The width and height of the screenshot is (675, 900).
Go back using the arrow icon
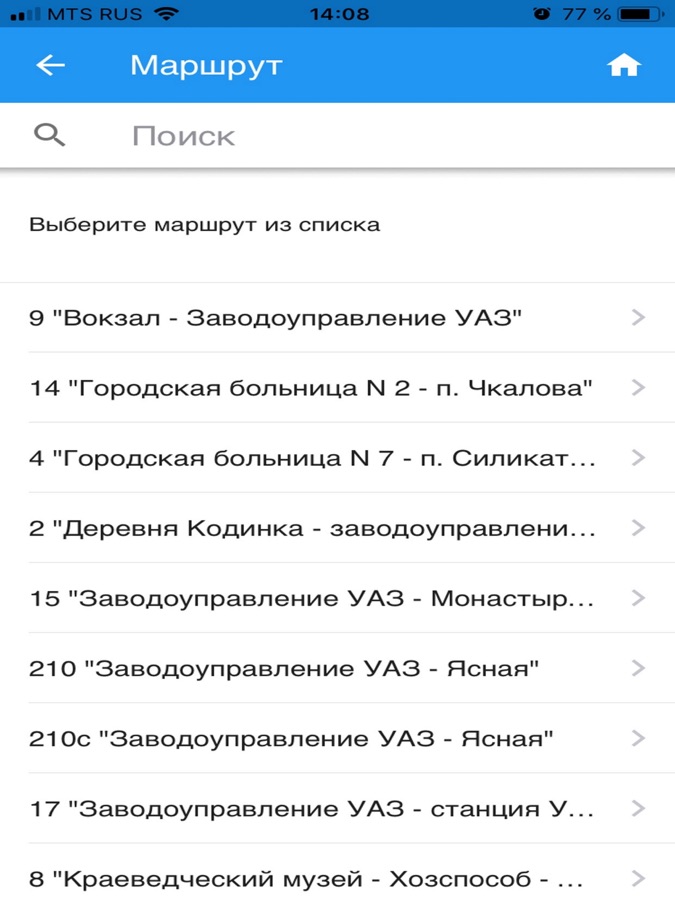(x=50, y=66)
